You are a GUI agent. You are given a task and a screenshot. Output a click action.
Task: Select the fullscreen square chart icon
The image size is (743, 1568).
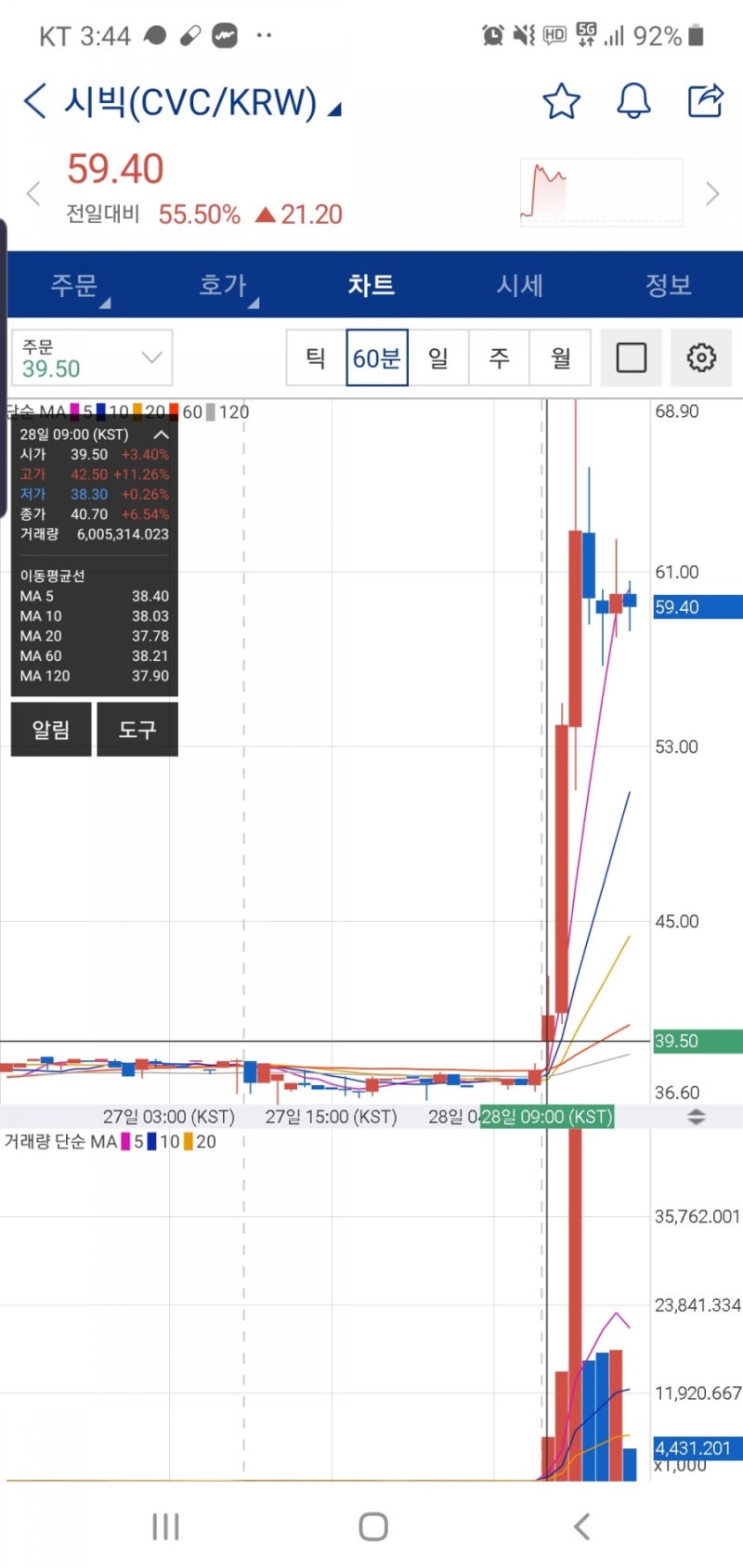point(631,357)
